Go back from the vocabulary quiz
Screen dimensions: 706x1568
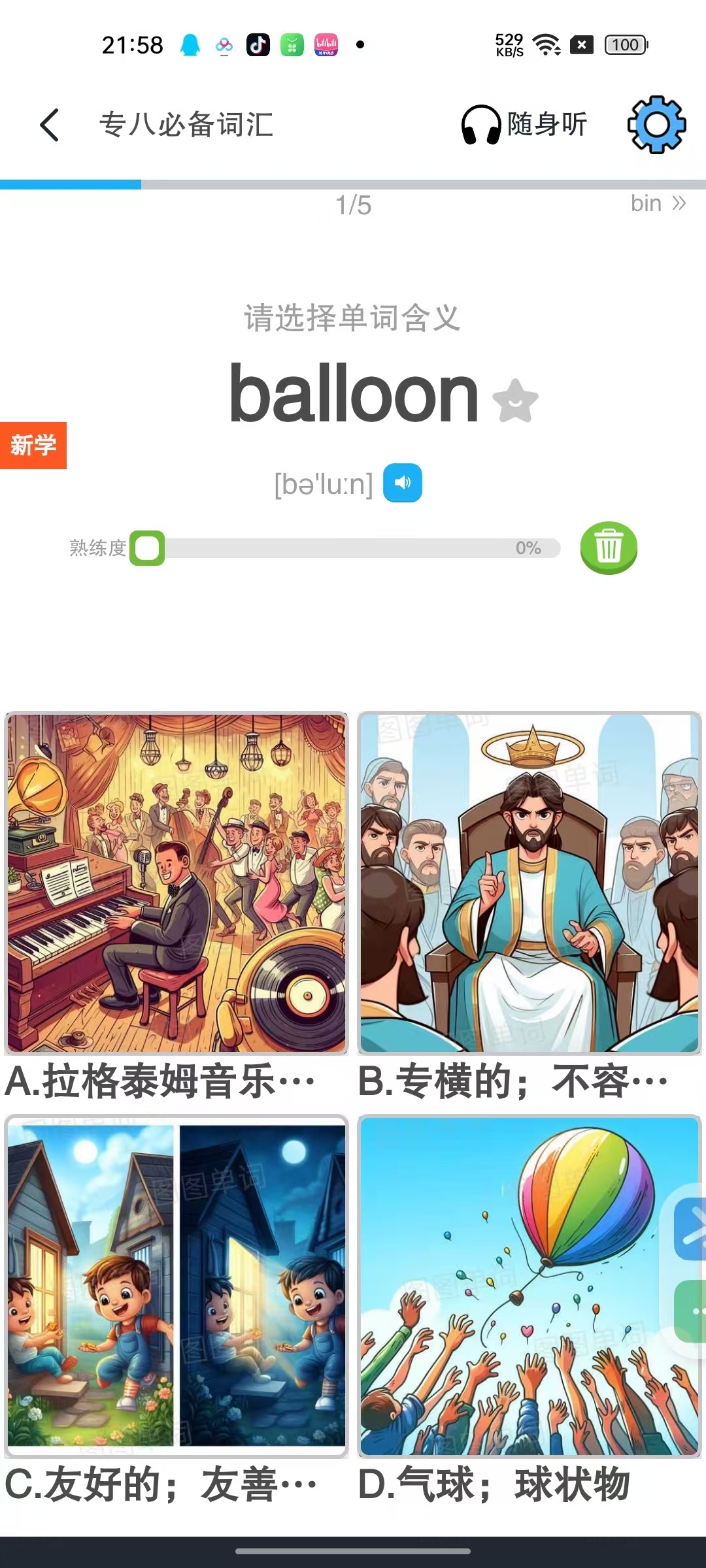tap(50, 125)
